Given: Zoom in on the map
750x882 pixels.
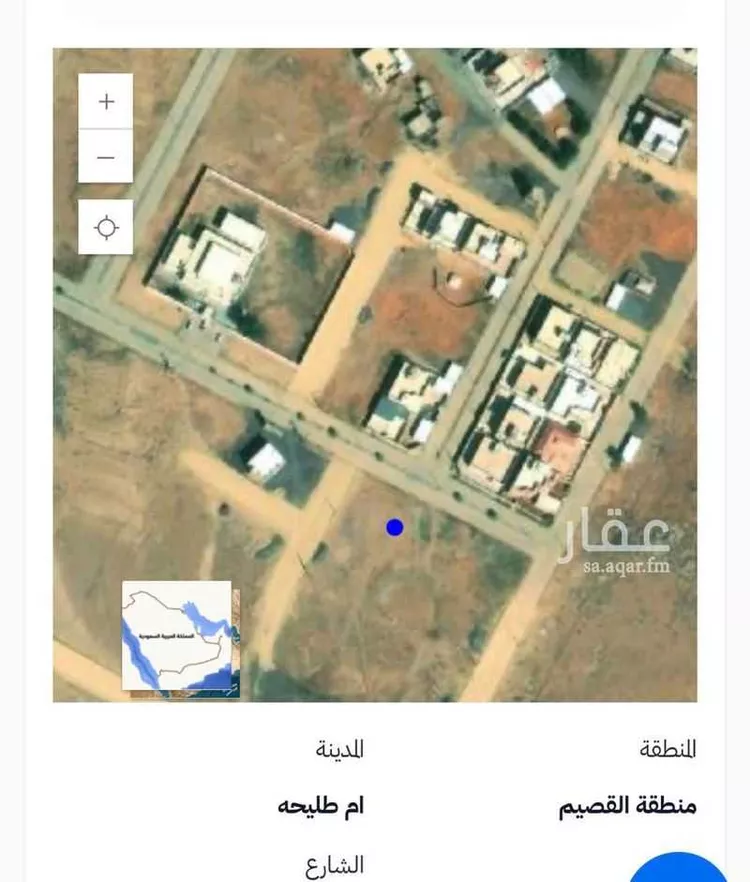Looking at the screenshot, I should click(106, 102).
